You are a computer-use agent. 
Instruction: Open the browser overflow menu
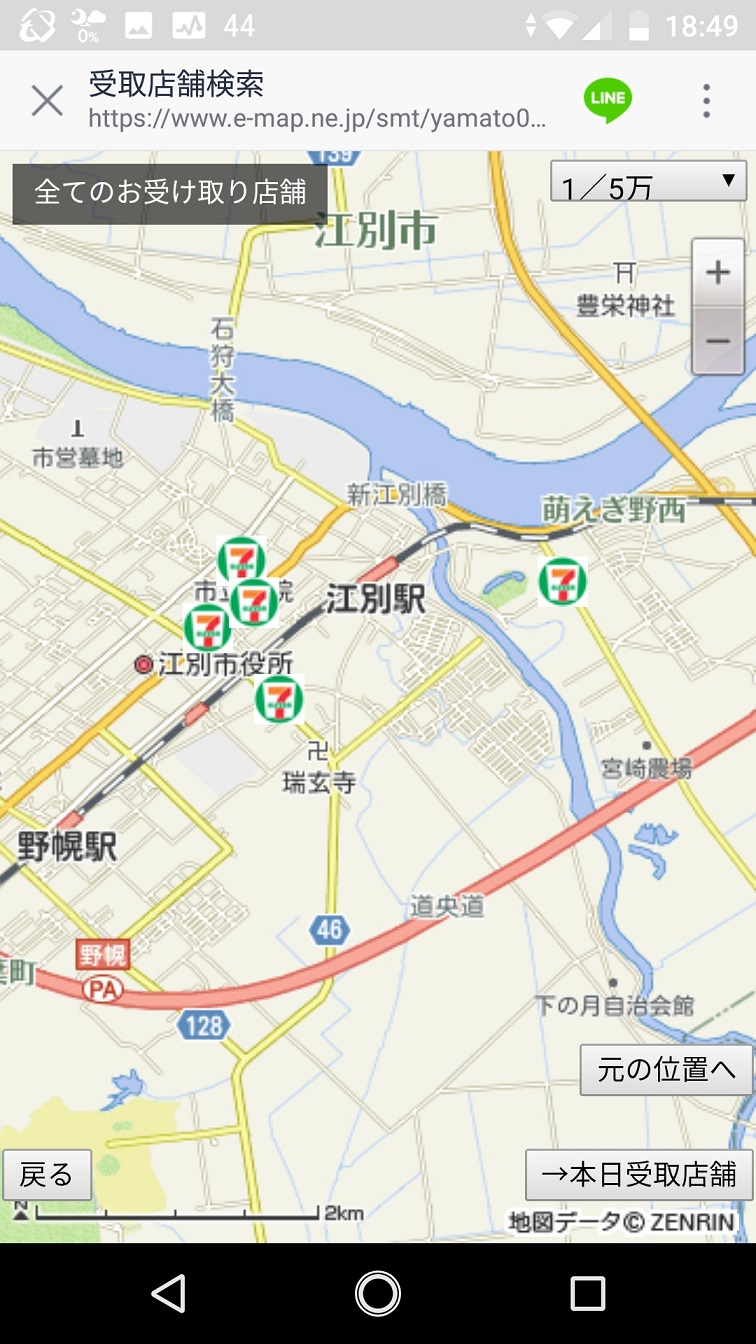706,100
